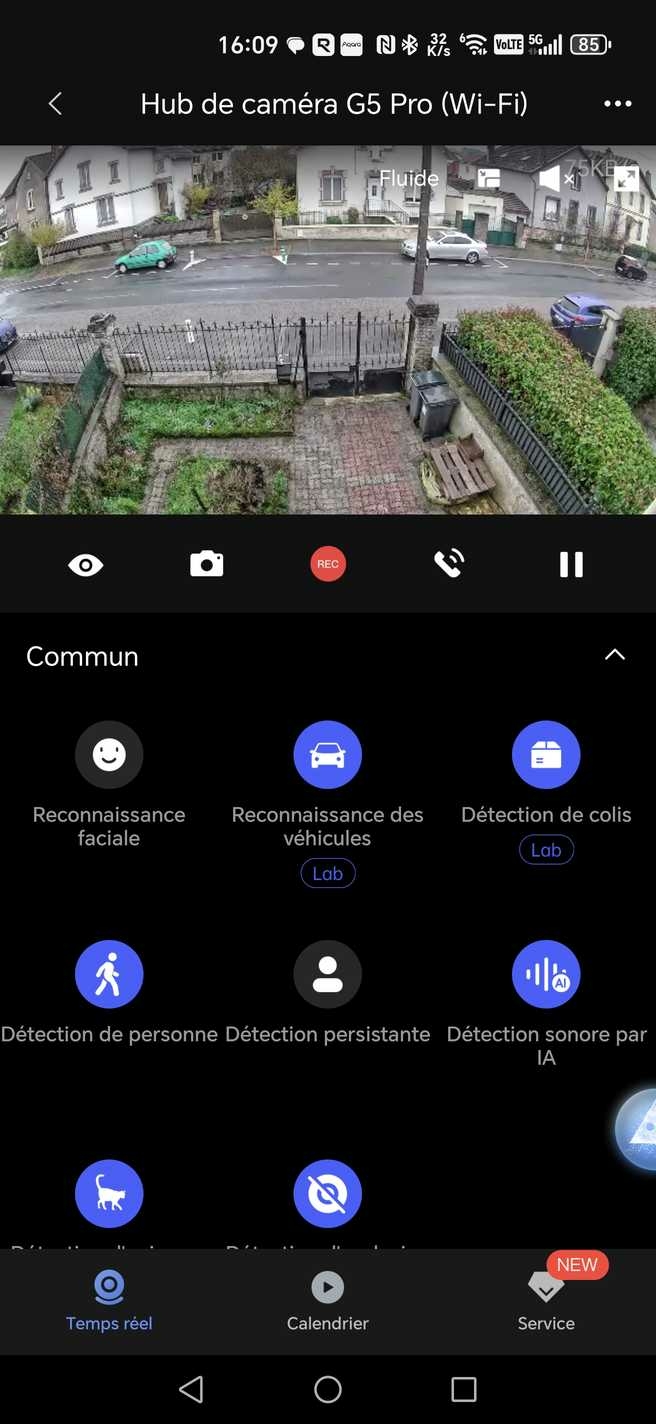656x1424 pixels.
Task: Tap the floating blue triangle assistant bubble
Action: pos(638,1128)
